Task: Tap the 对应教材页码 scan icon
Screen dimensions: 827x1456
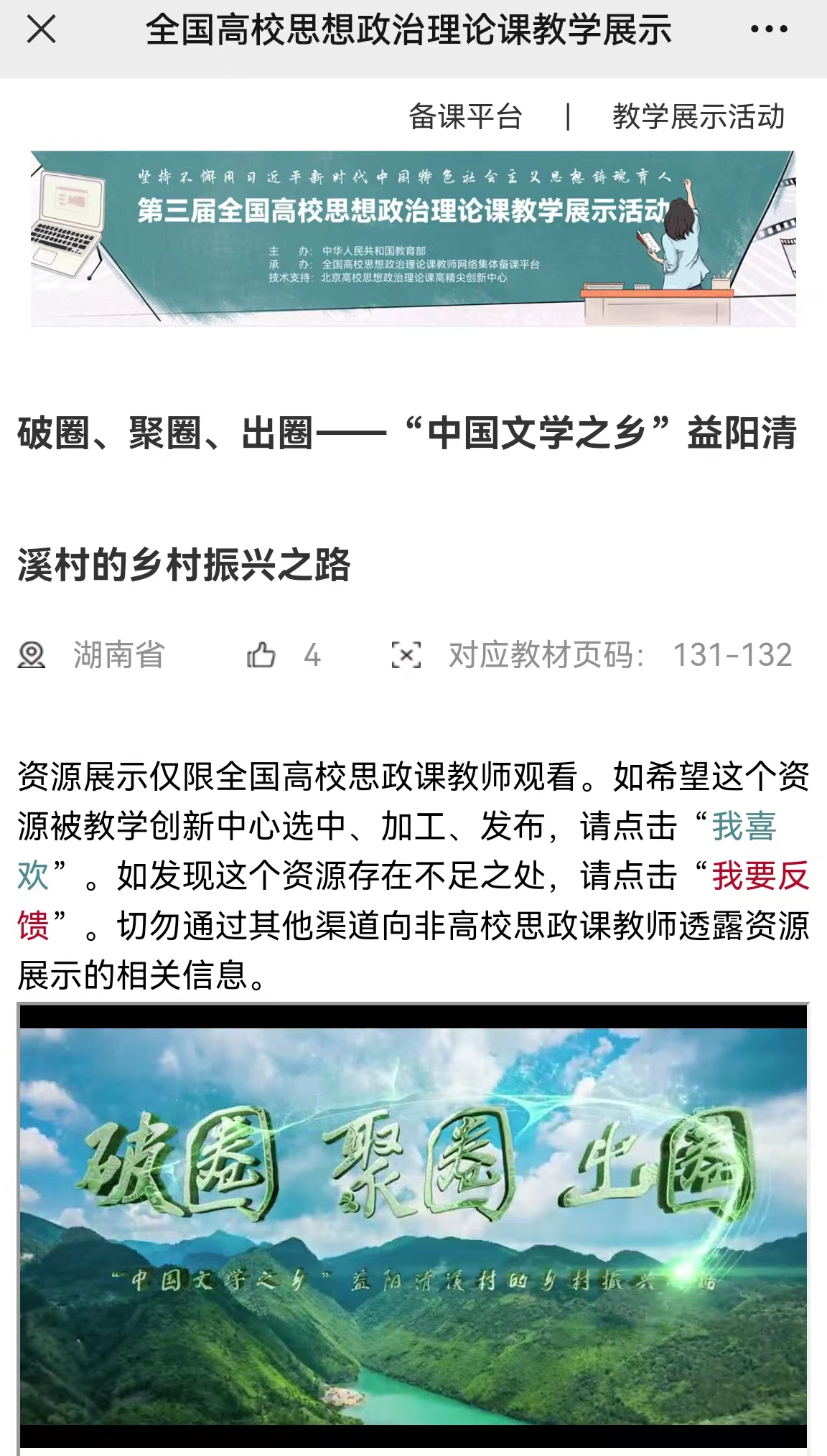Action: point(406,654)
